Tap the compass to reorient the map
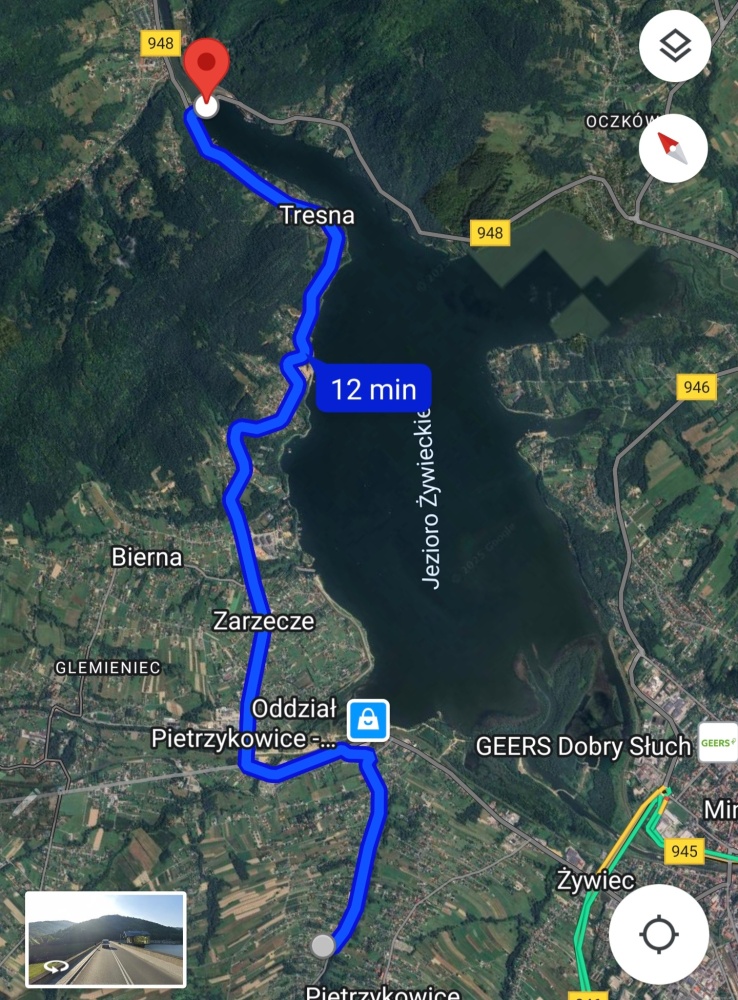The image size is (738, 1000). pos(674,149)
